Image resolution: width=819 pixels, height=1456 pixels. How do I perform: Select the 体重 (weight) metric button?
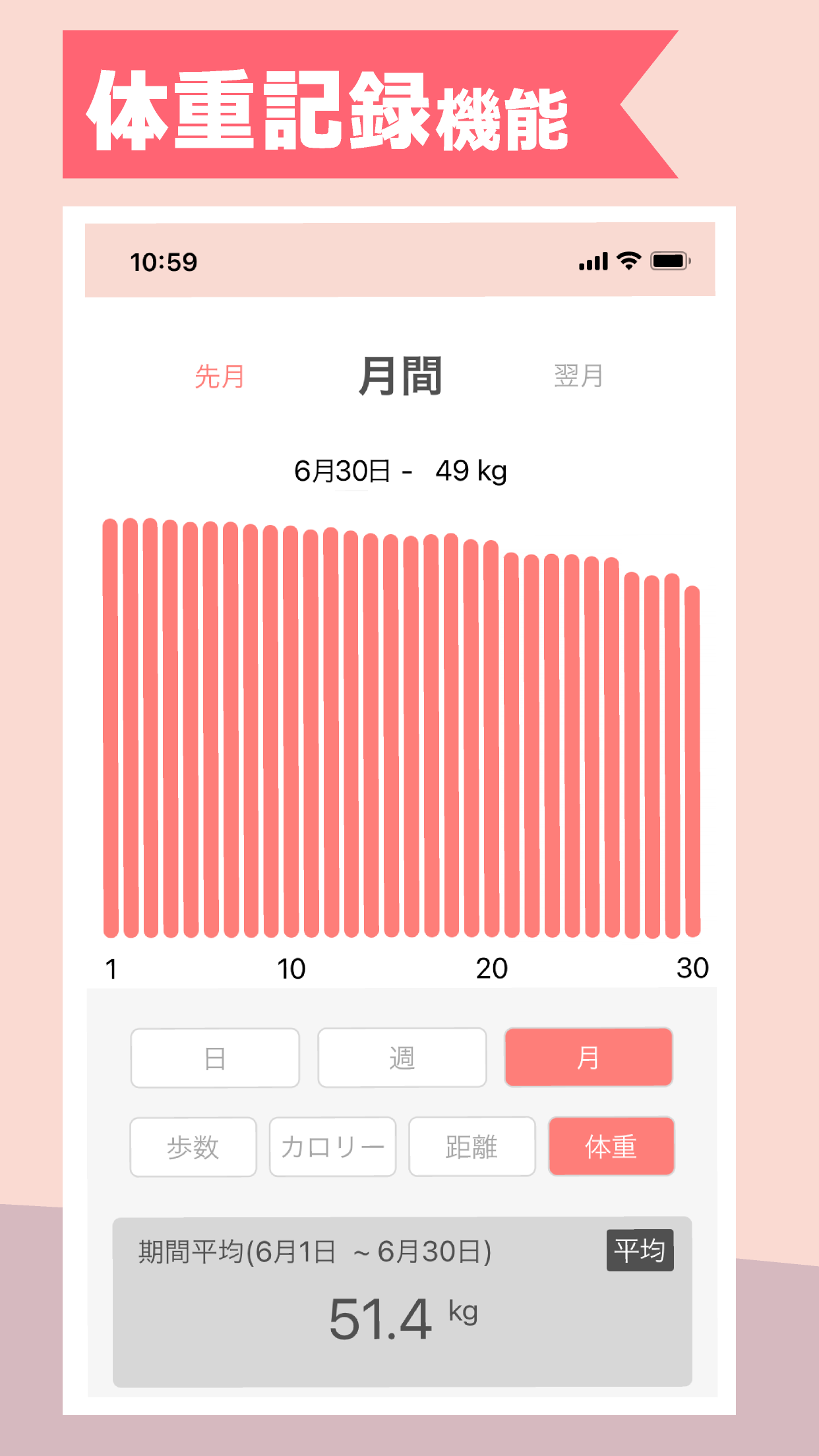[611, 1146]
